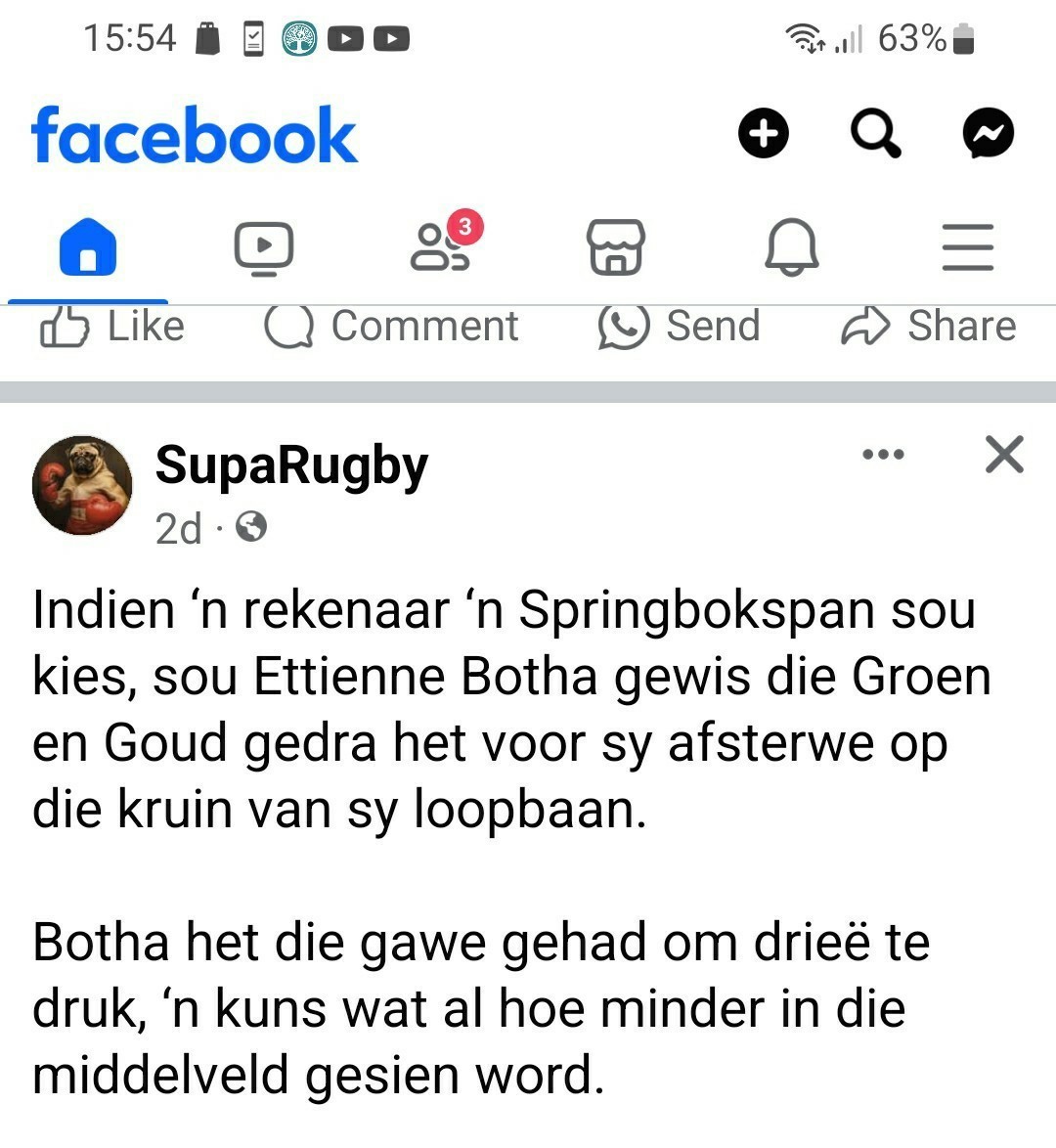This screenshot has width=1056, height=1148.
Task: Hide SupaRugby's post with the X
Action: (x=1004, y=455)
